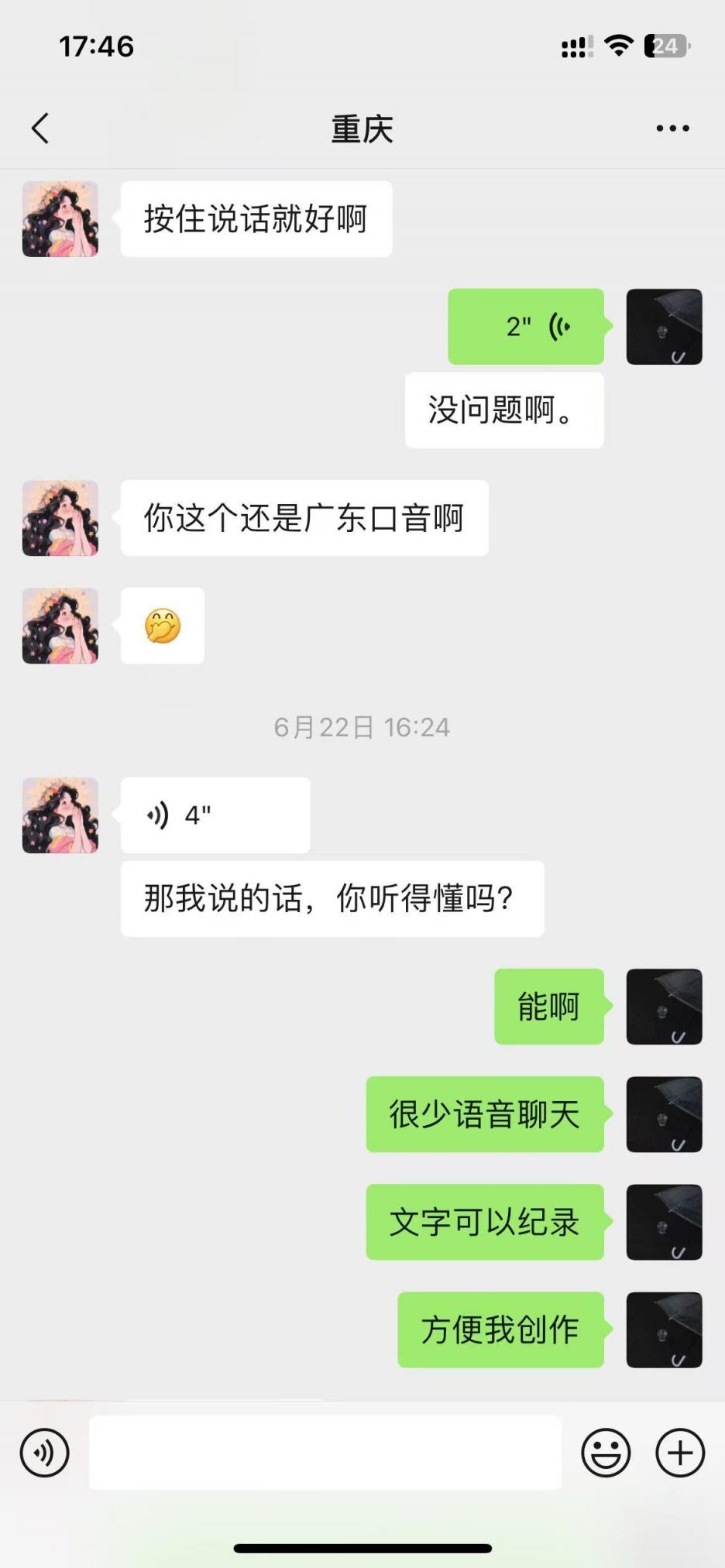Open the three-dot chat info menu
The width and height of the screenshot is (725, 1568).
coord(672,129)
